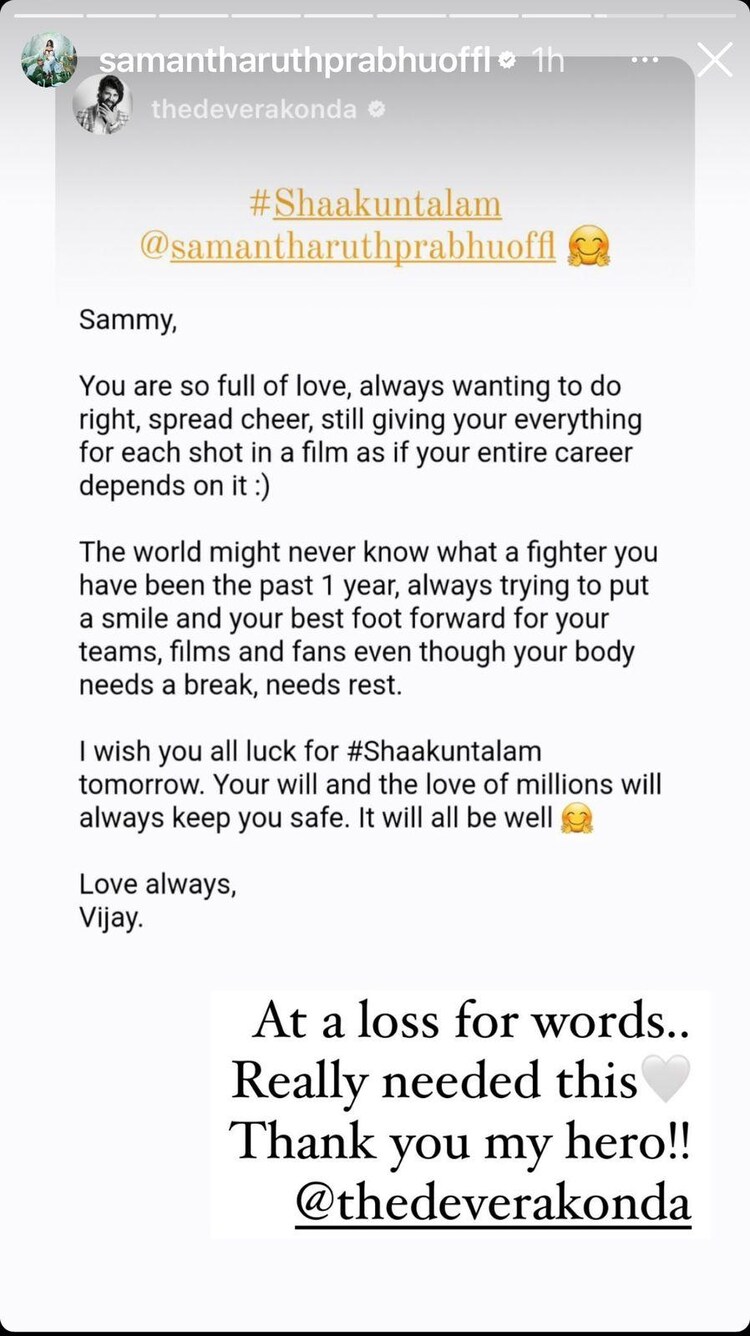Close the story viewer
Viewport: 750px width, 1336px height.
[714, 60]
